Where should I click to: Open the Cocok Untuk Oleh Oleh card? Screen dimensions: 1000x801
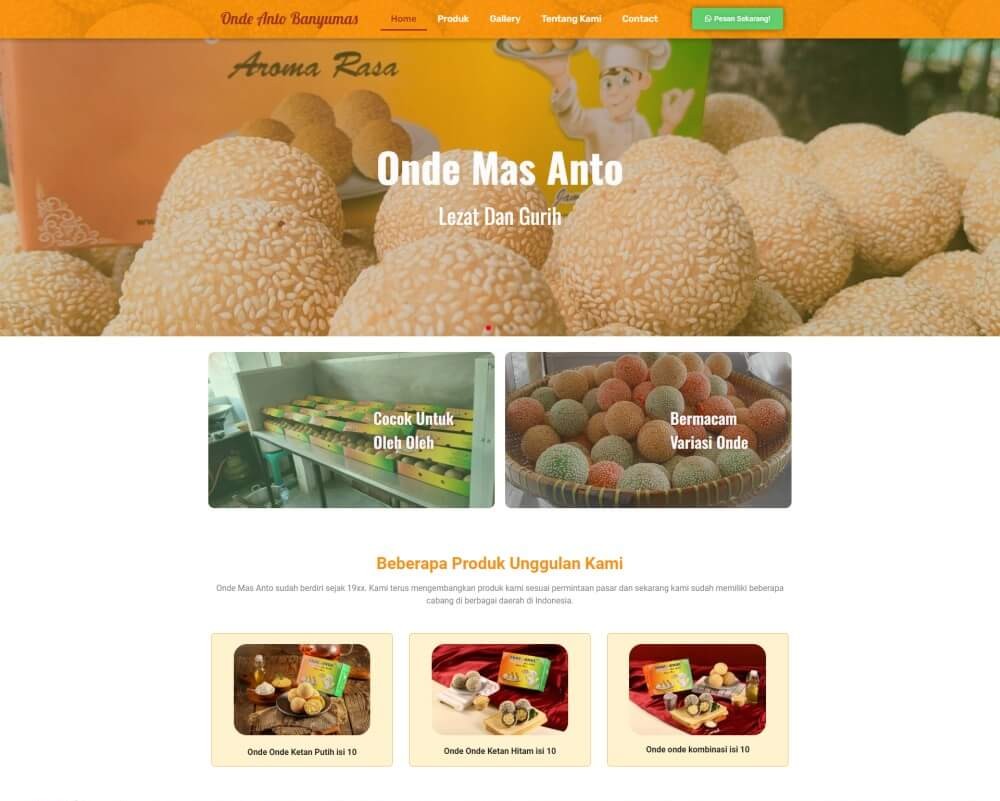(351, 430)
